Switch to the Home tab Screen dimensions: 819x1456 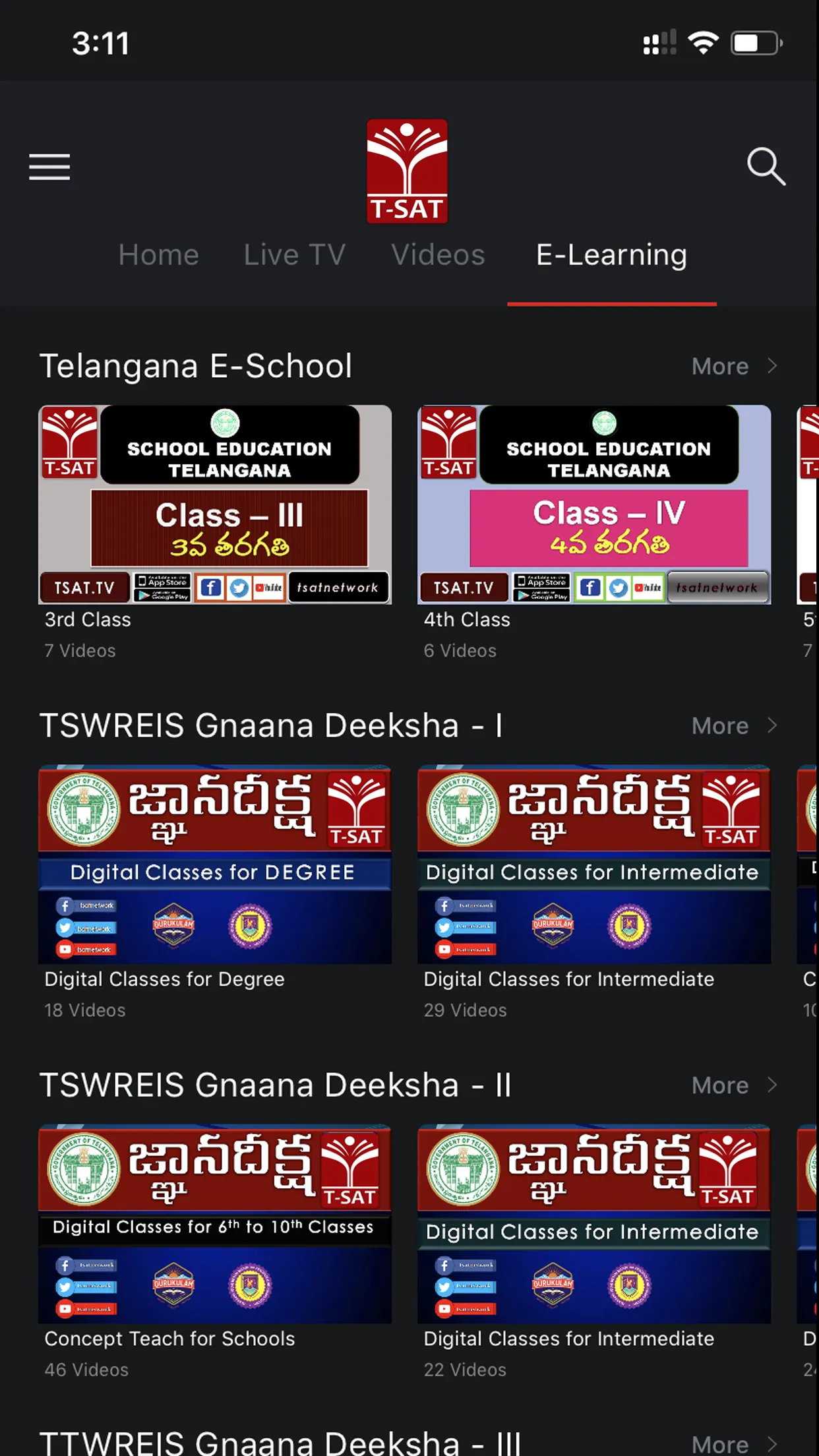(158, 255)
